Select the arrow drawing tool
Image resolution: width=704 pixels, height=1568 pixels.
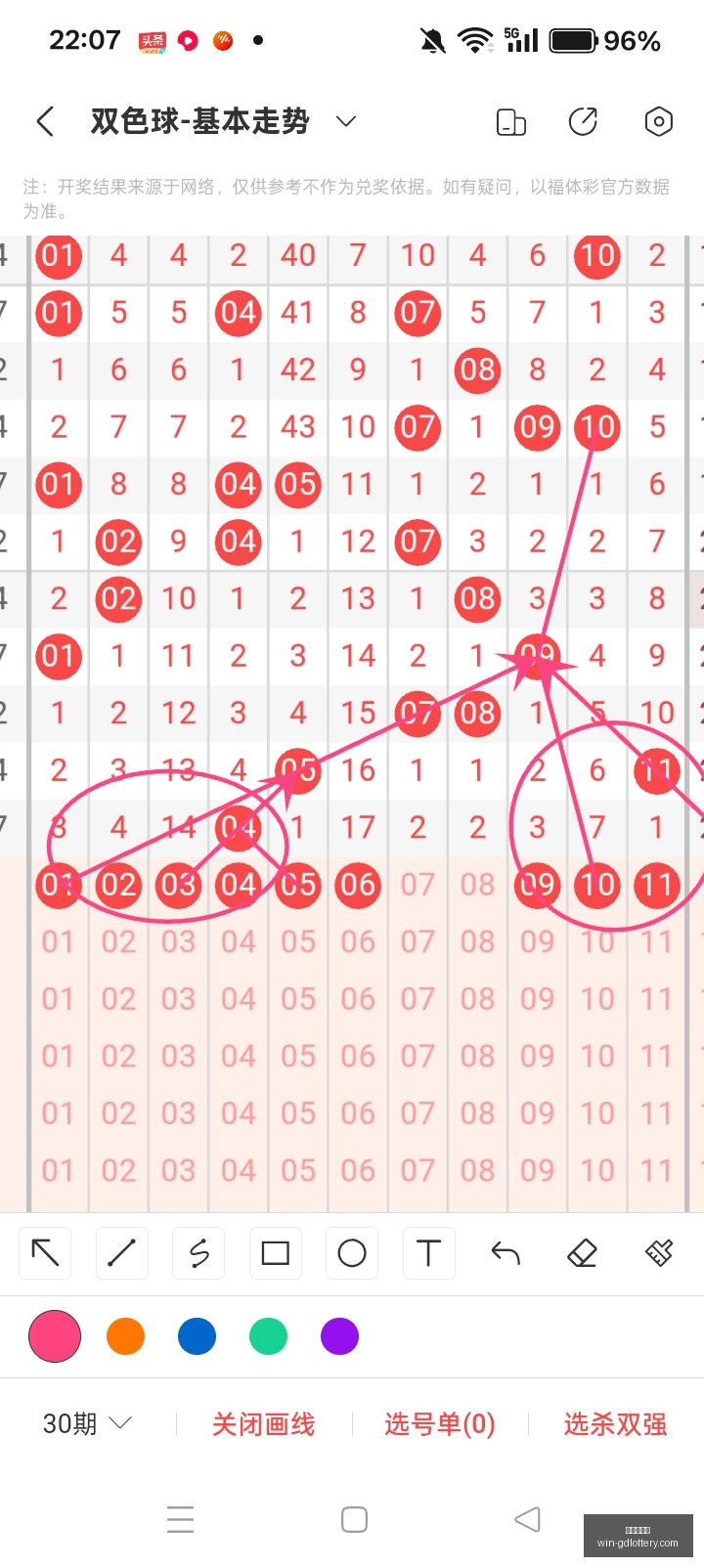46,1253
